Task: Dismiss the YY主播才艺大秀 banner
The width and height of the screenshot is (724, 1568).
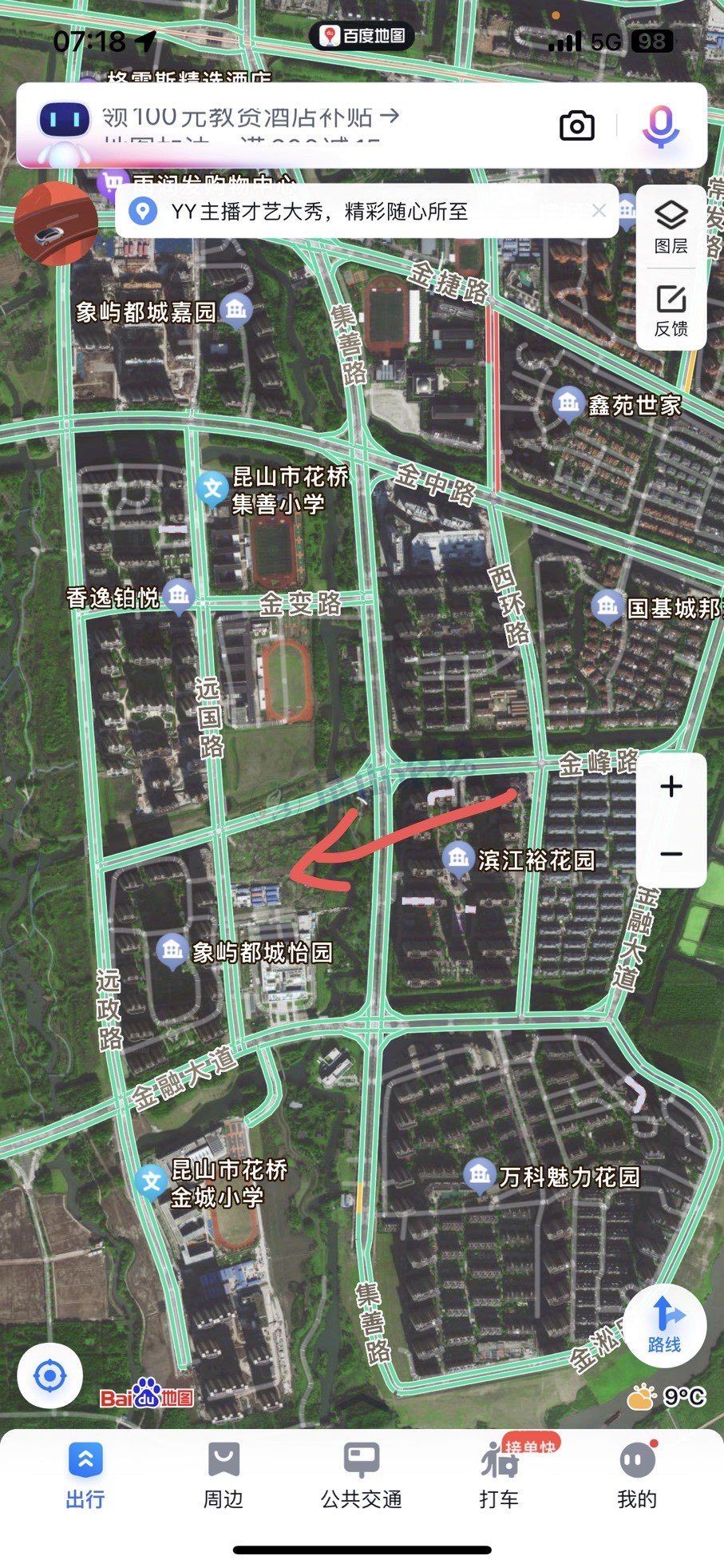Action: click(x=599, y=211)
